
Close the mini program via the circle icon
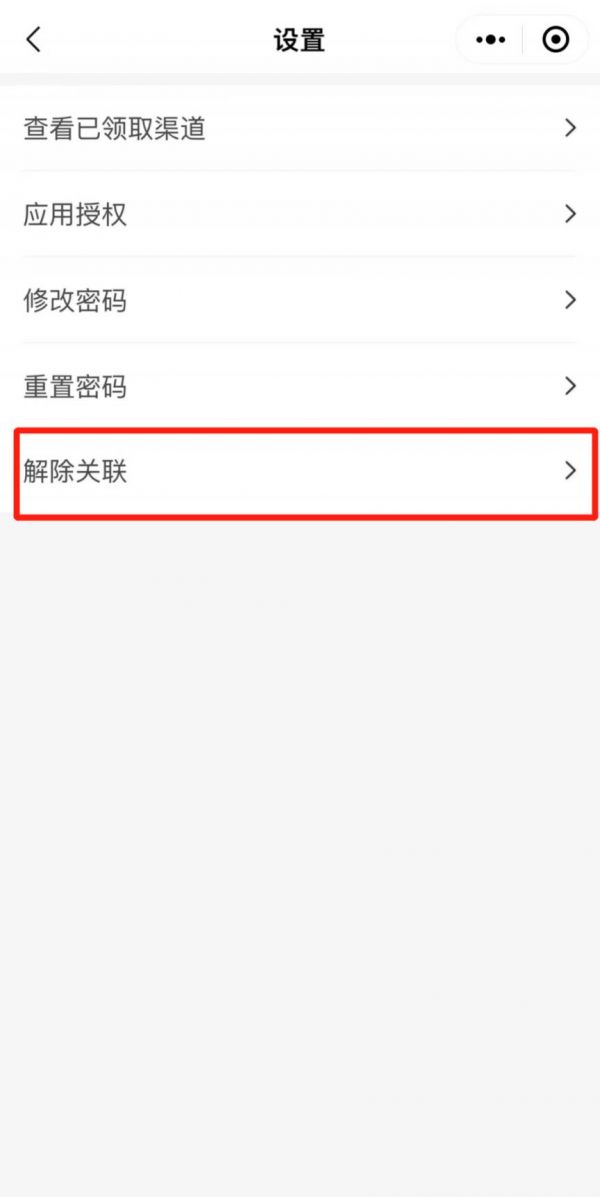pos(556,40)
